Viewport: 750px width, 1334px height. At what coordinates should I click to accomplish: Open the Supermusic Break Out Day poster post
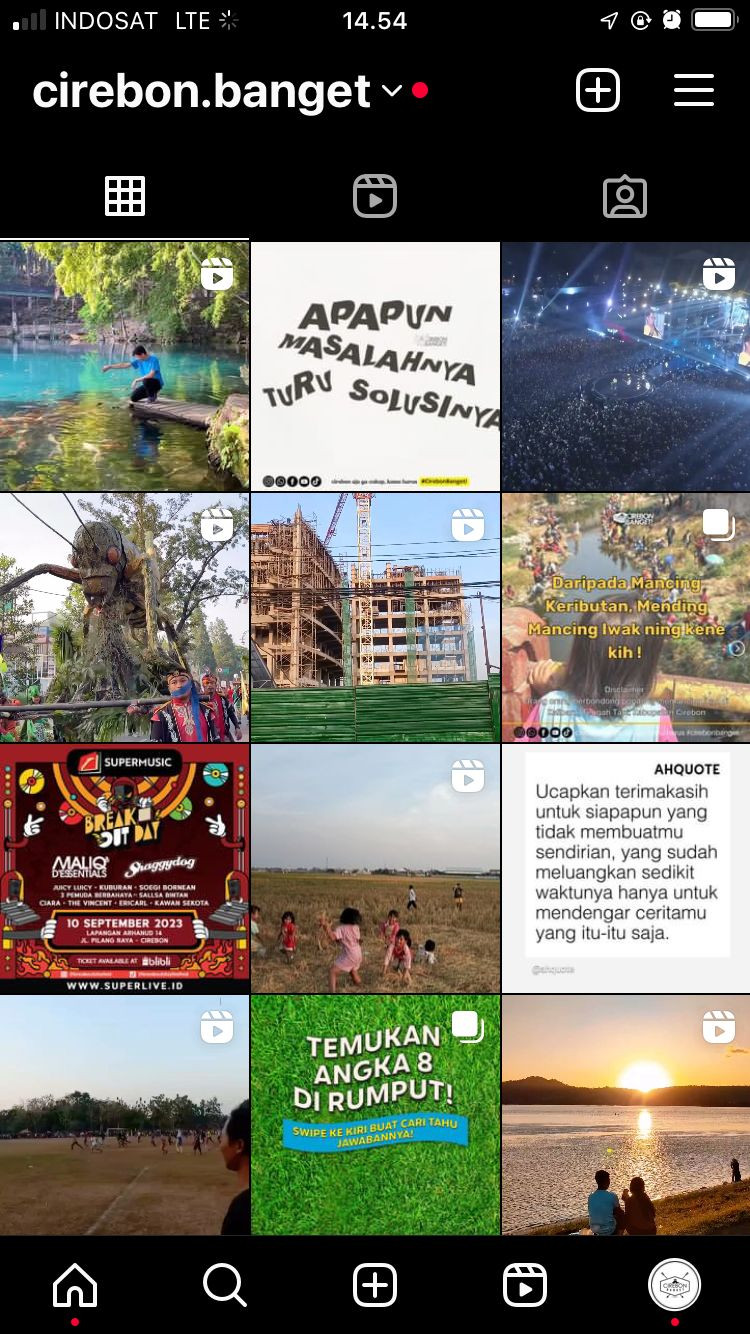124,868
